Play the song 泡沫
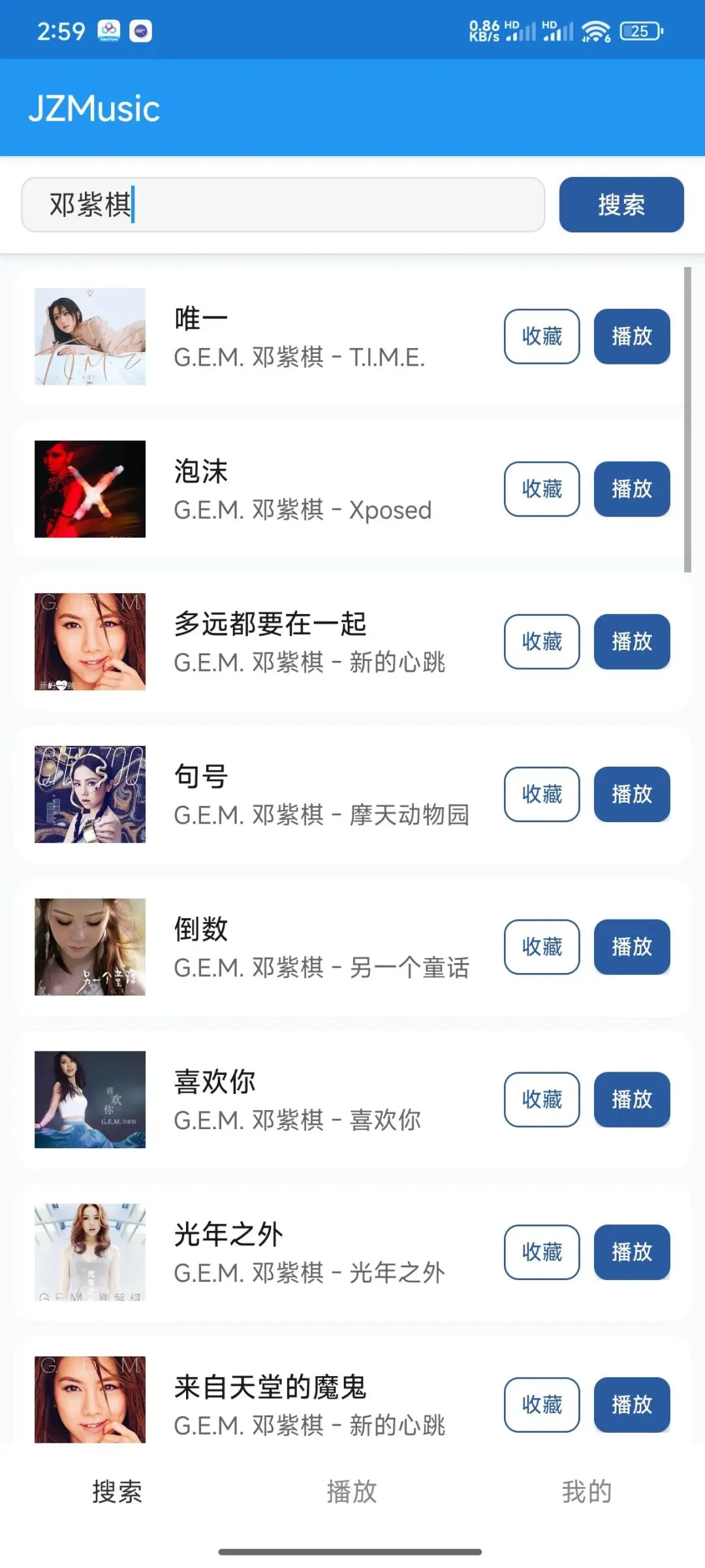Viewport: 705px width, 1568px height. pyautogui.click(x=632, y=489)
